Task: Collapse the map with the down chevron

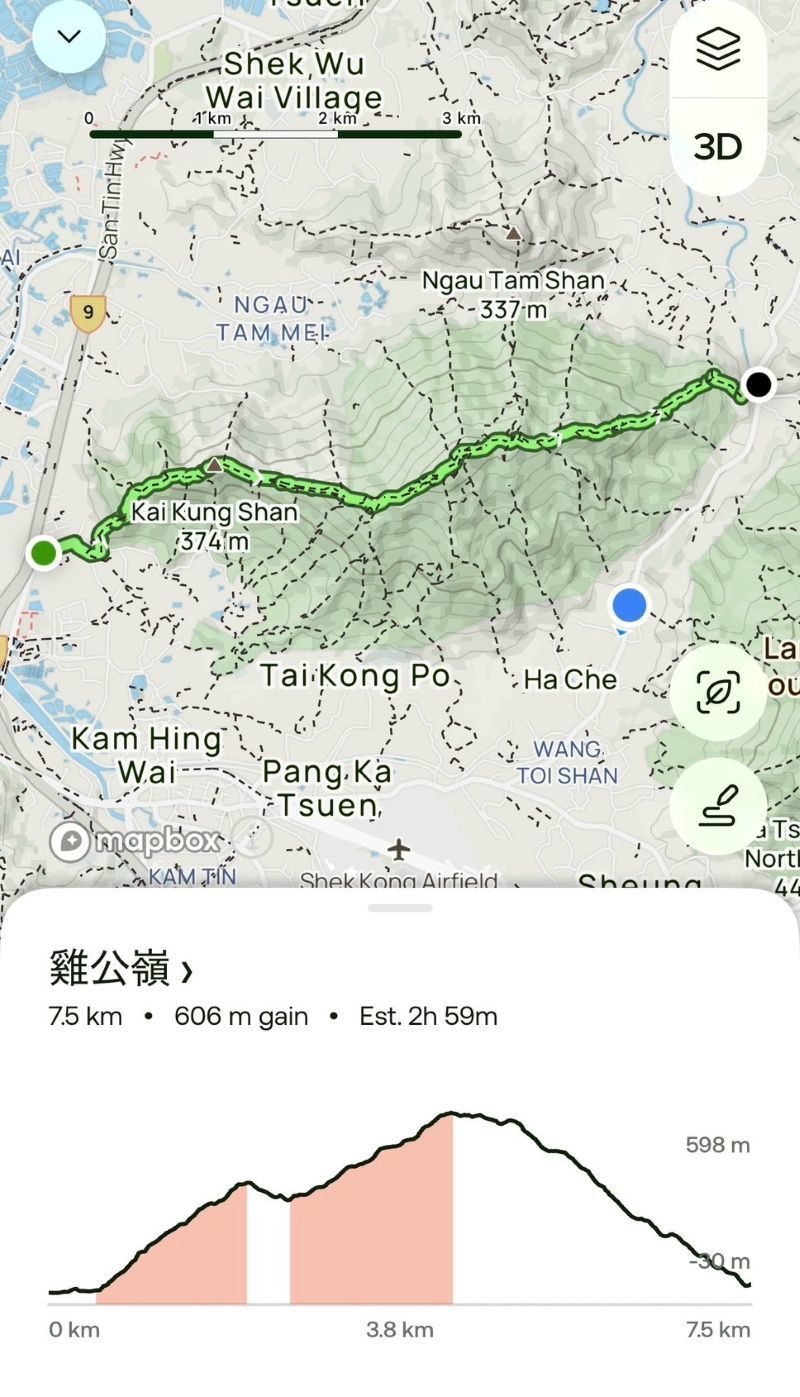Action: [x=69, y=37]
